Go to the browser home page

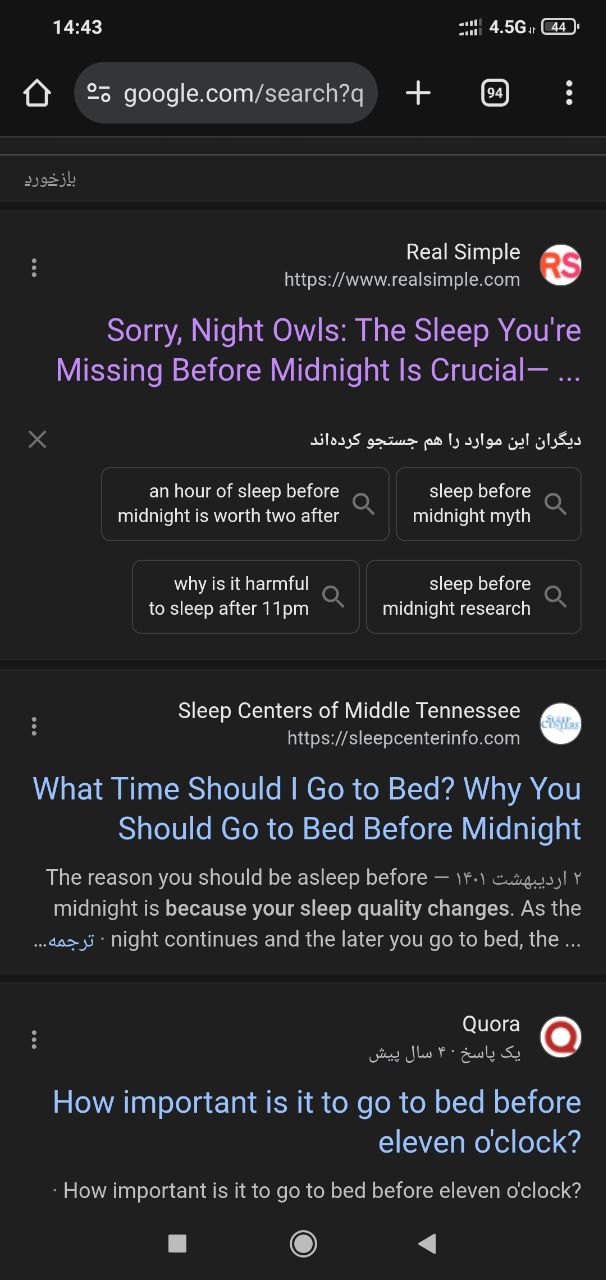pyautogui.click(x=37, y=94)
